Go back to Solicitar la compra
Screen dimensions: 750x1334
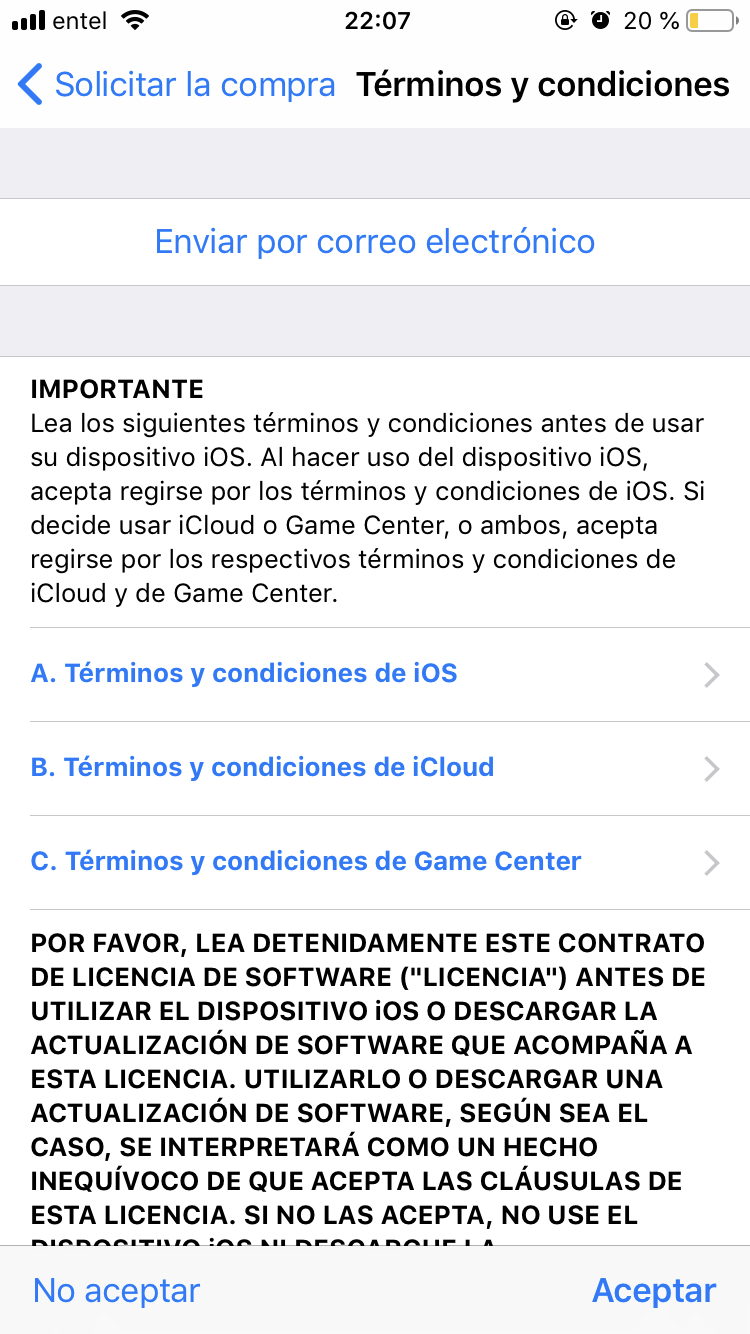point(177,85)
